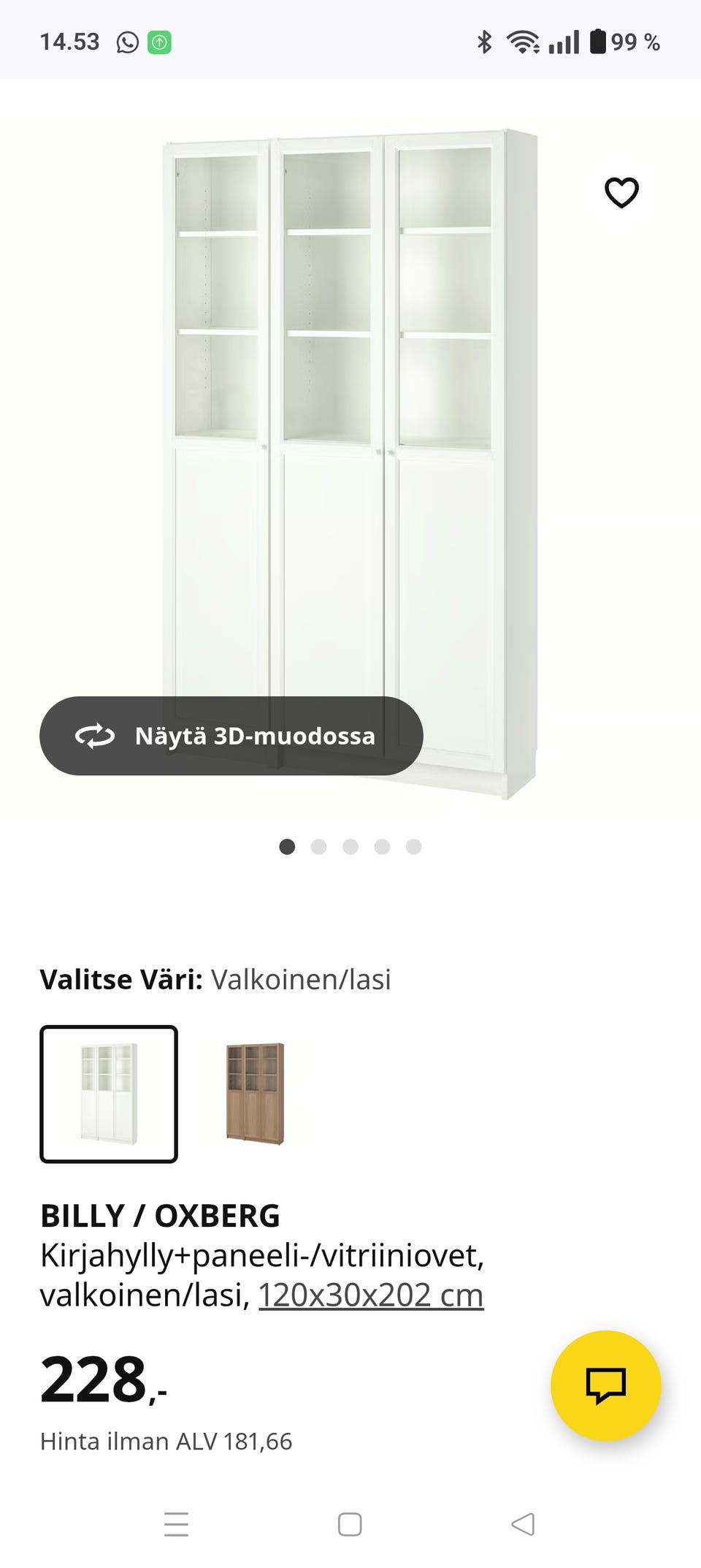Tap the Bluetooth icon in status bar
Viewport: 701px width, 1568px height.
point(483,42)
